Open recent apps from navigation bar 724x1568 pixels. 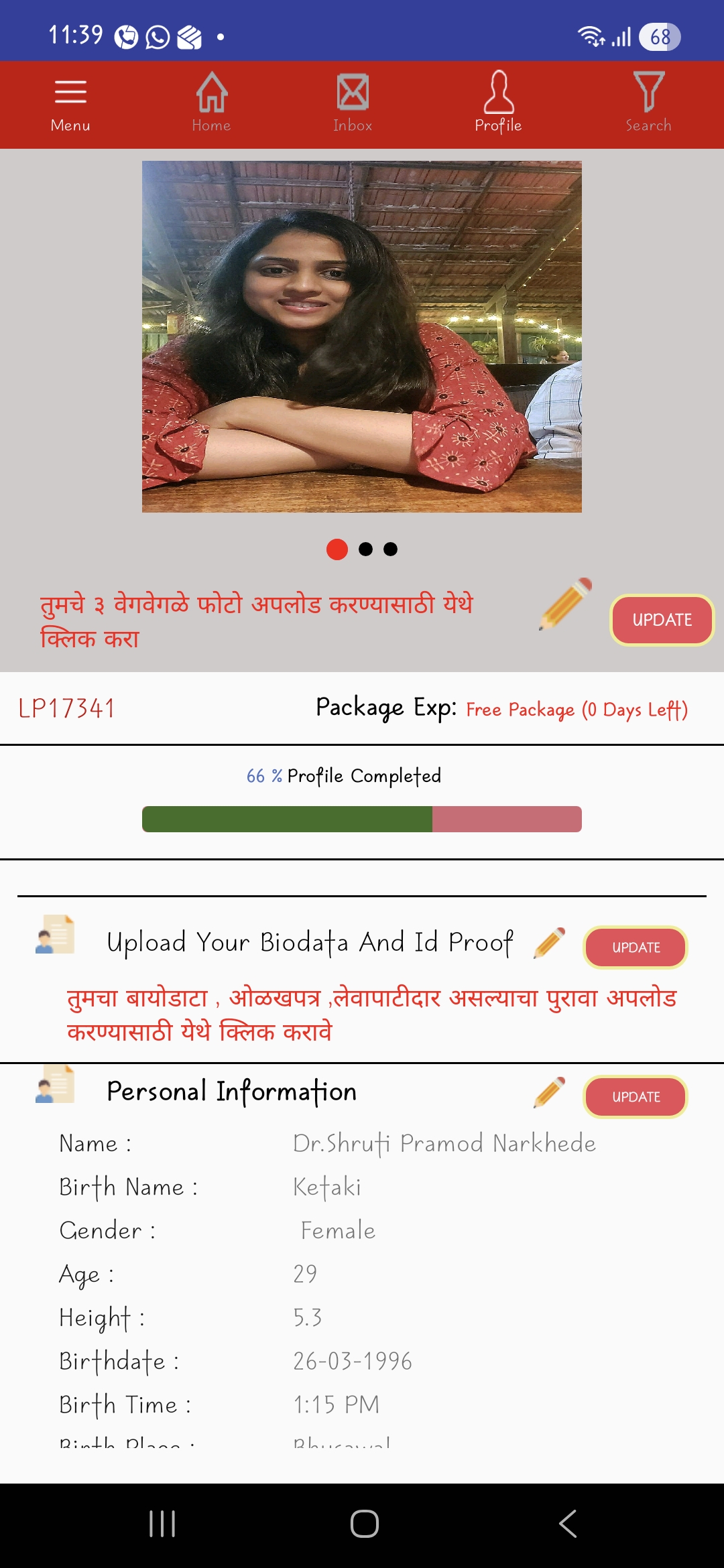162,1524
